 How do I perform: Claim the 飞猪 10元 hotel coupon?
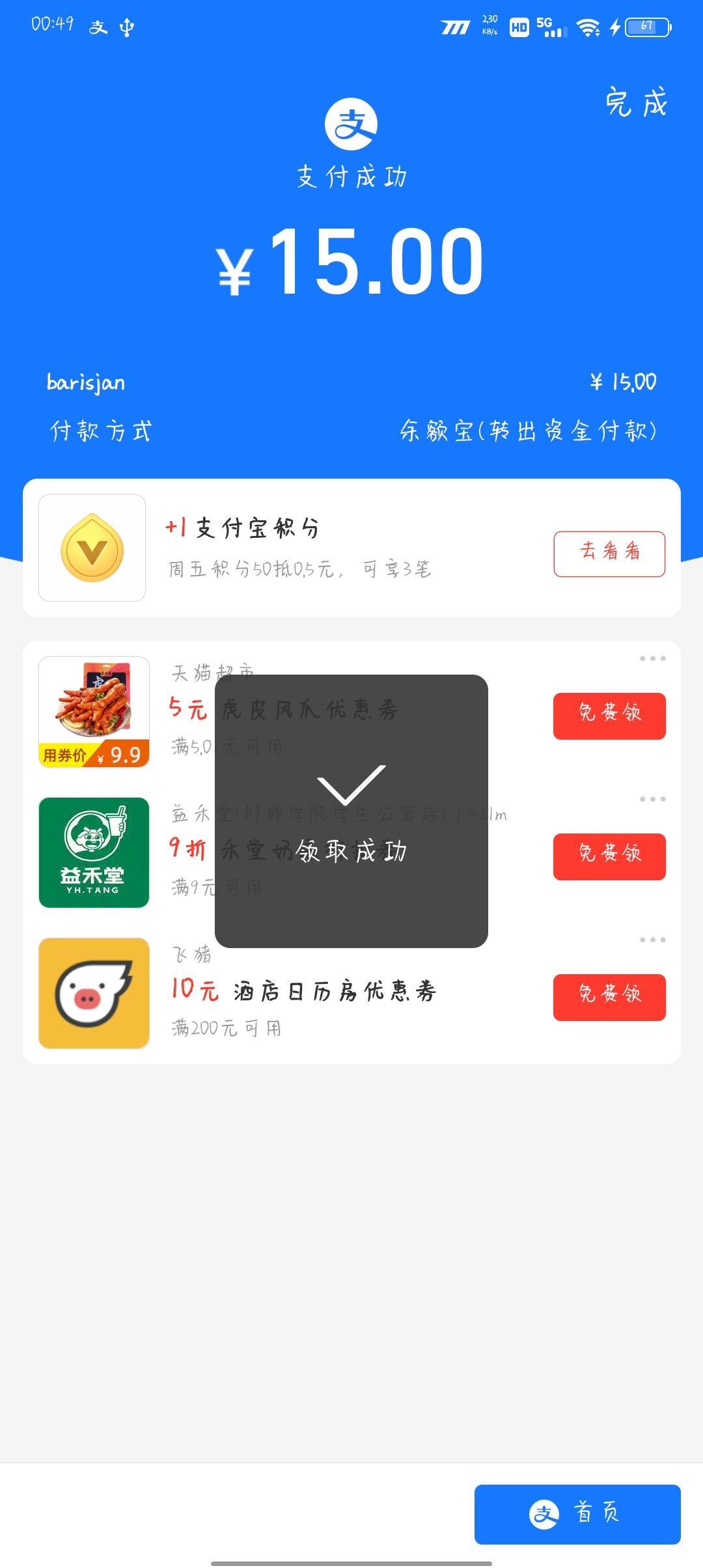(609, 997)
